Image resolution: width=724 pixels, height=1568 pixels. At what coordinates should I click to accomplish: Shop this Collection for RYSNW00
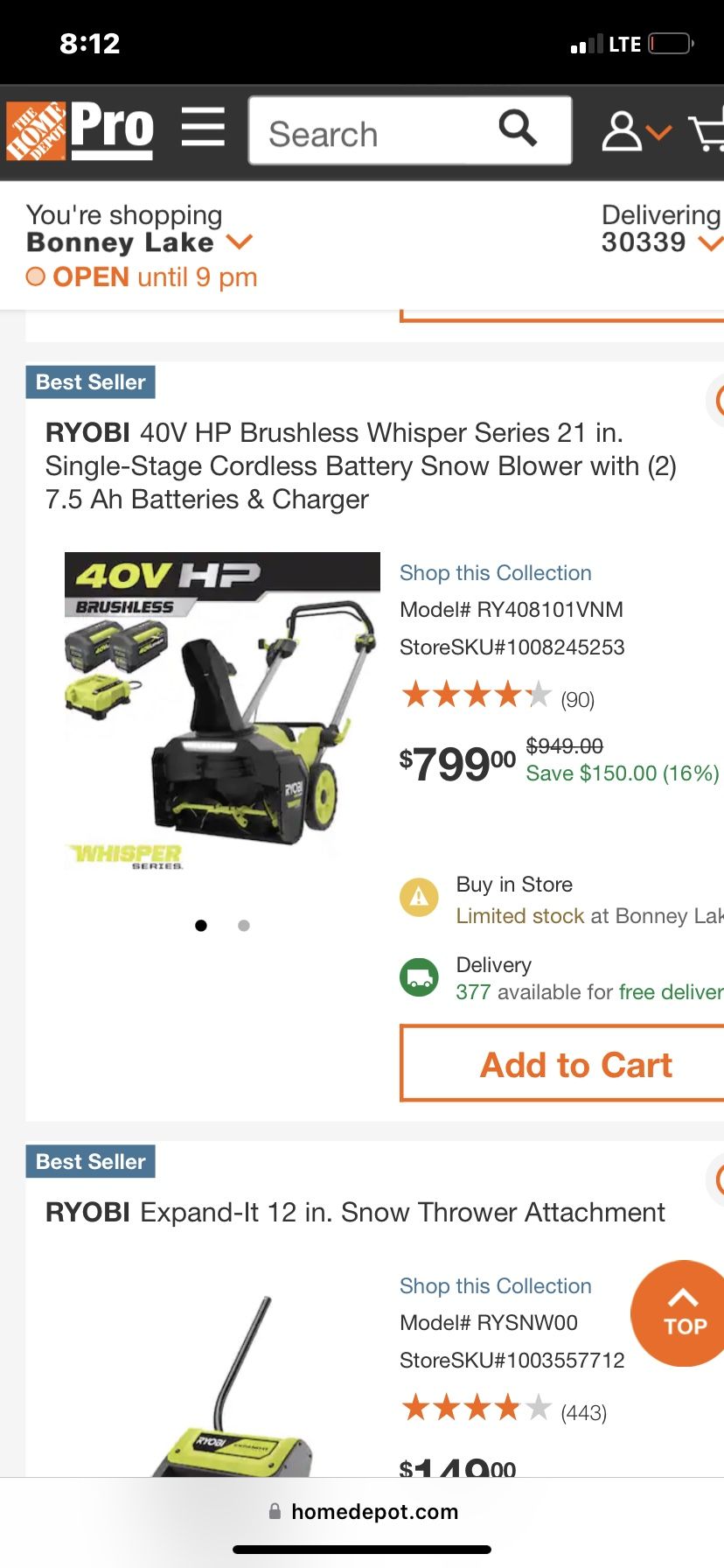495,1286
